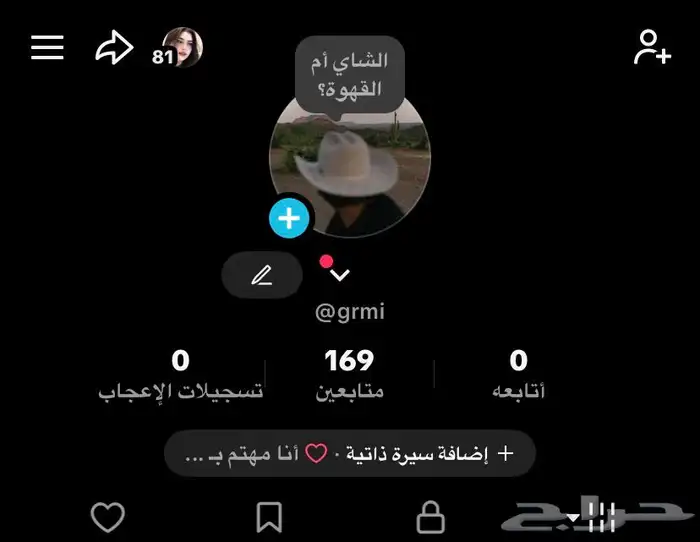The width and height of the screenshot is (700, 542).
Task: Open the تسجيلات الإعجاب likes count
Action: 180,374
